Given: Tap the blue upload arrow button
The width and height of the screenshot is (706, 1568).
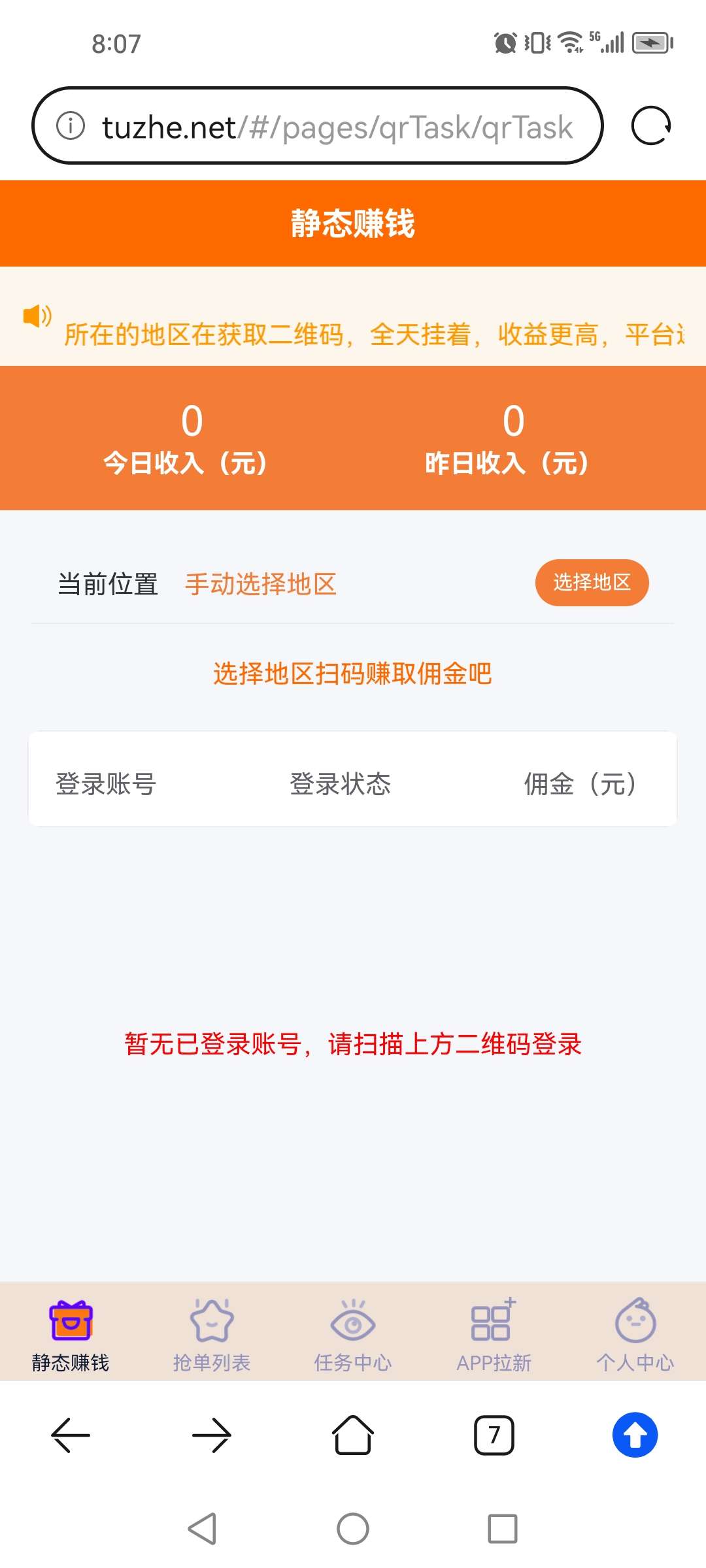Looking at the screenshot, I should coord(635,1435).
